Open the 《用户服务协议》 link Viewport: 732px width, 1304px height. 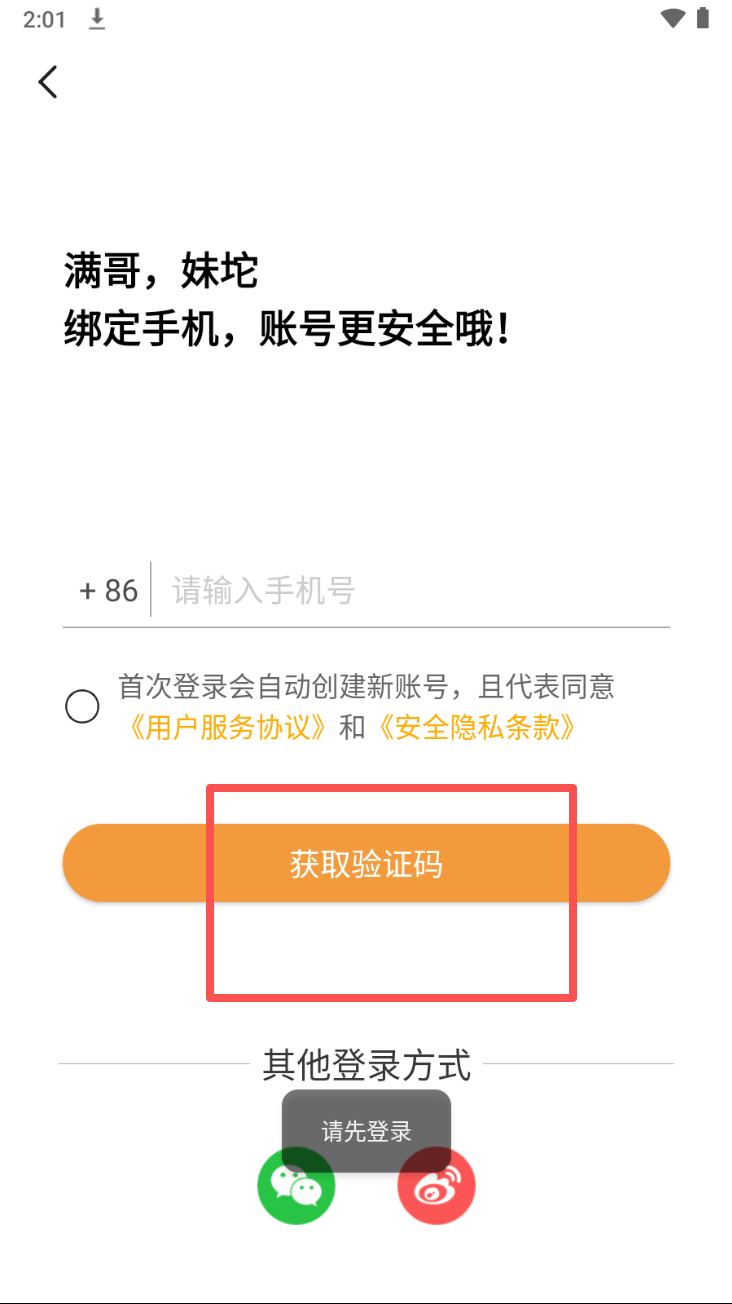(227, 727)
